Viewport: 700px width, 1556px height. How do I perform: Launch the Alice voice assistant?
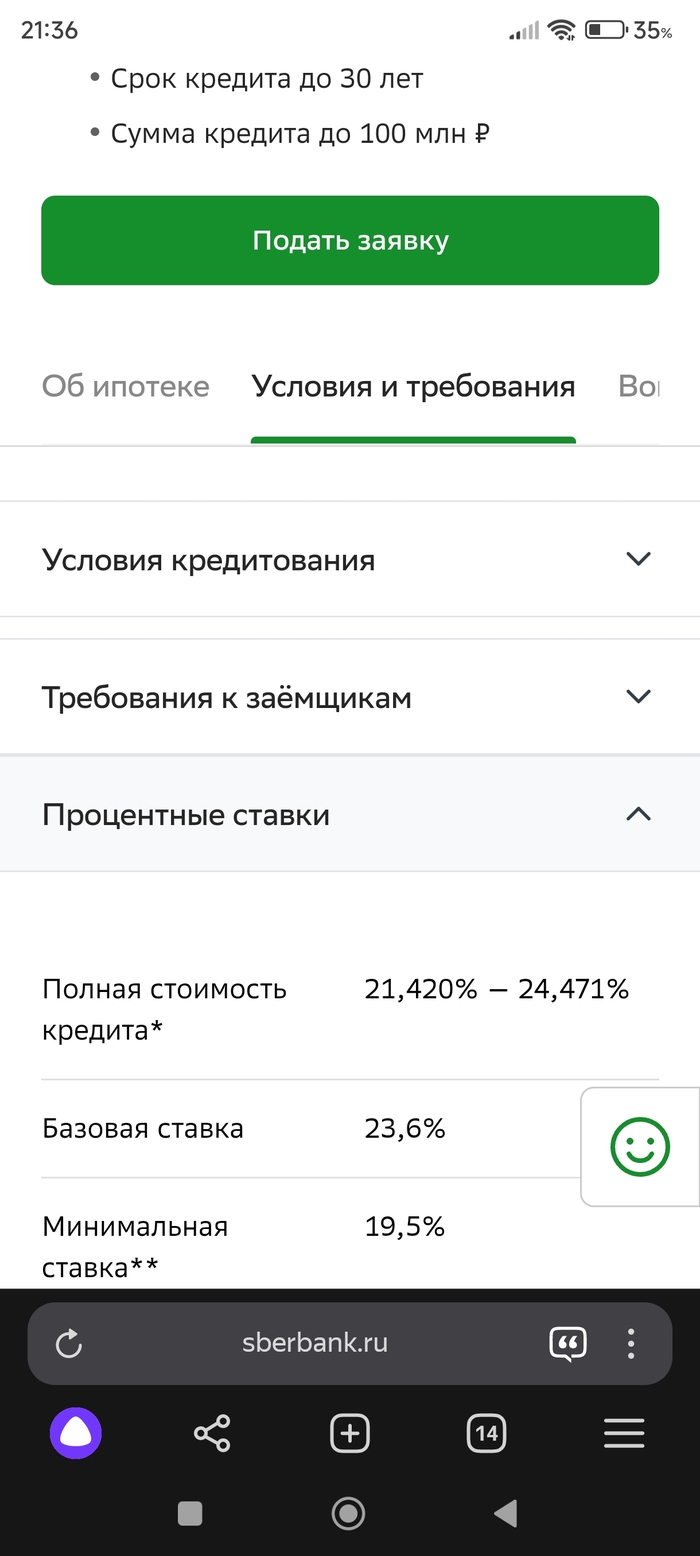(76, 1434)
